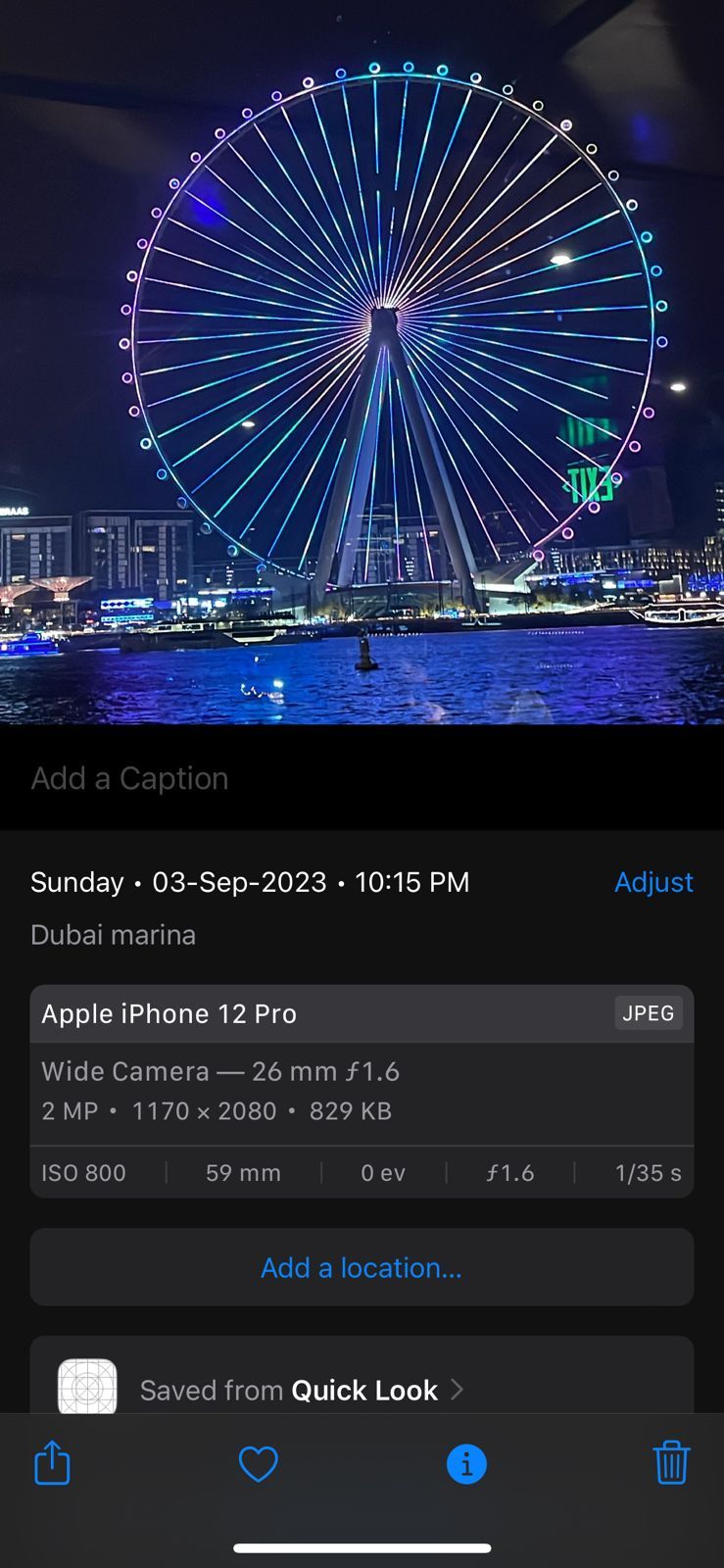Tap the photo of the Ferris wheel
The height and width of the screenshot is (1568, 724).
click(362, 363)
